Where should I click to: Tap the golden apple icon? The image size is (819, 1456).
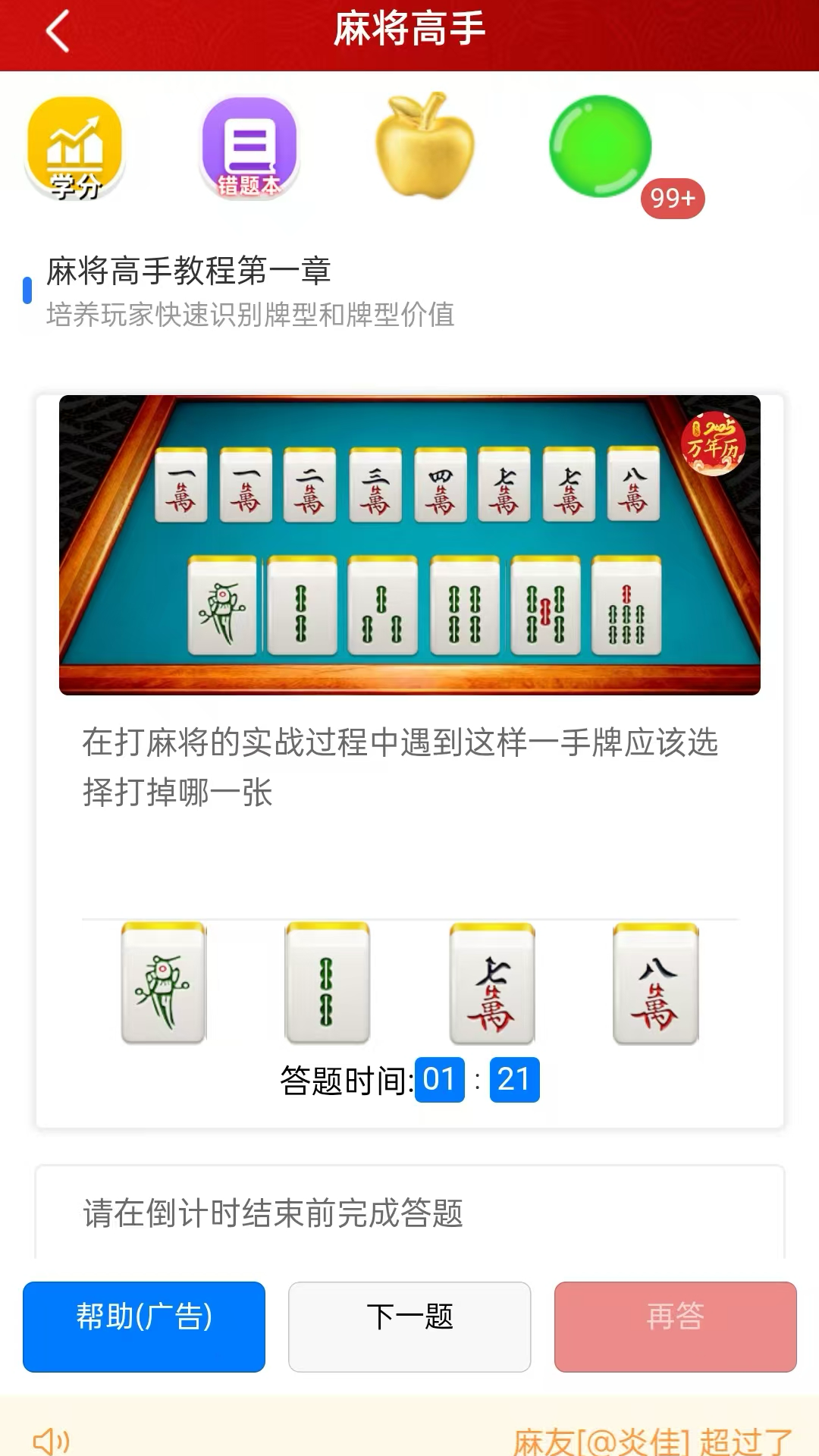click(425, 146)
